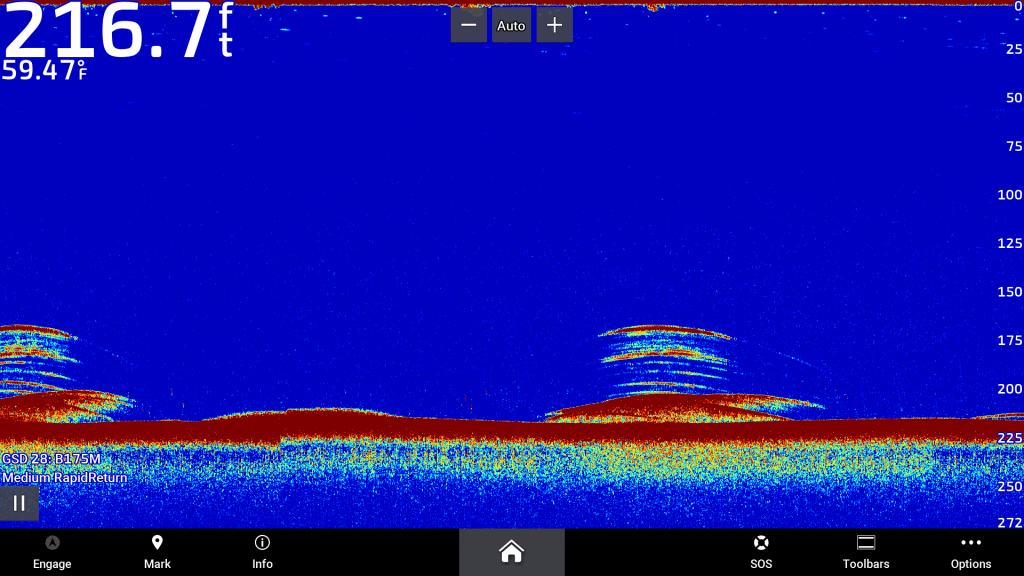Go to the Home screen
The height and width of the screenshot is (576, 1024).
[511, 552]
